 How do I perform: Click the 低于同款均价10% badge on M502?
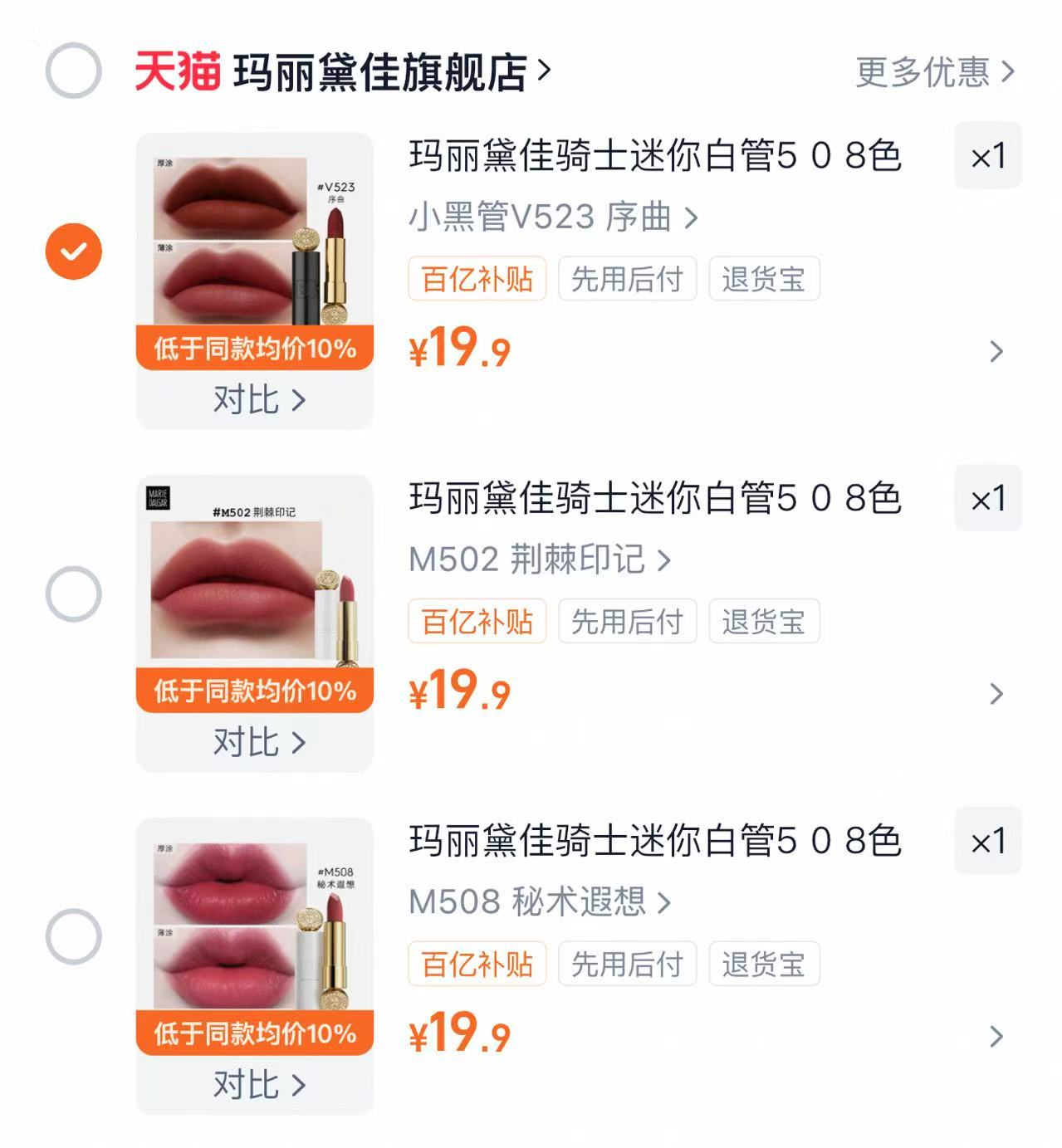255,691
